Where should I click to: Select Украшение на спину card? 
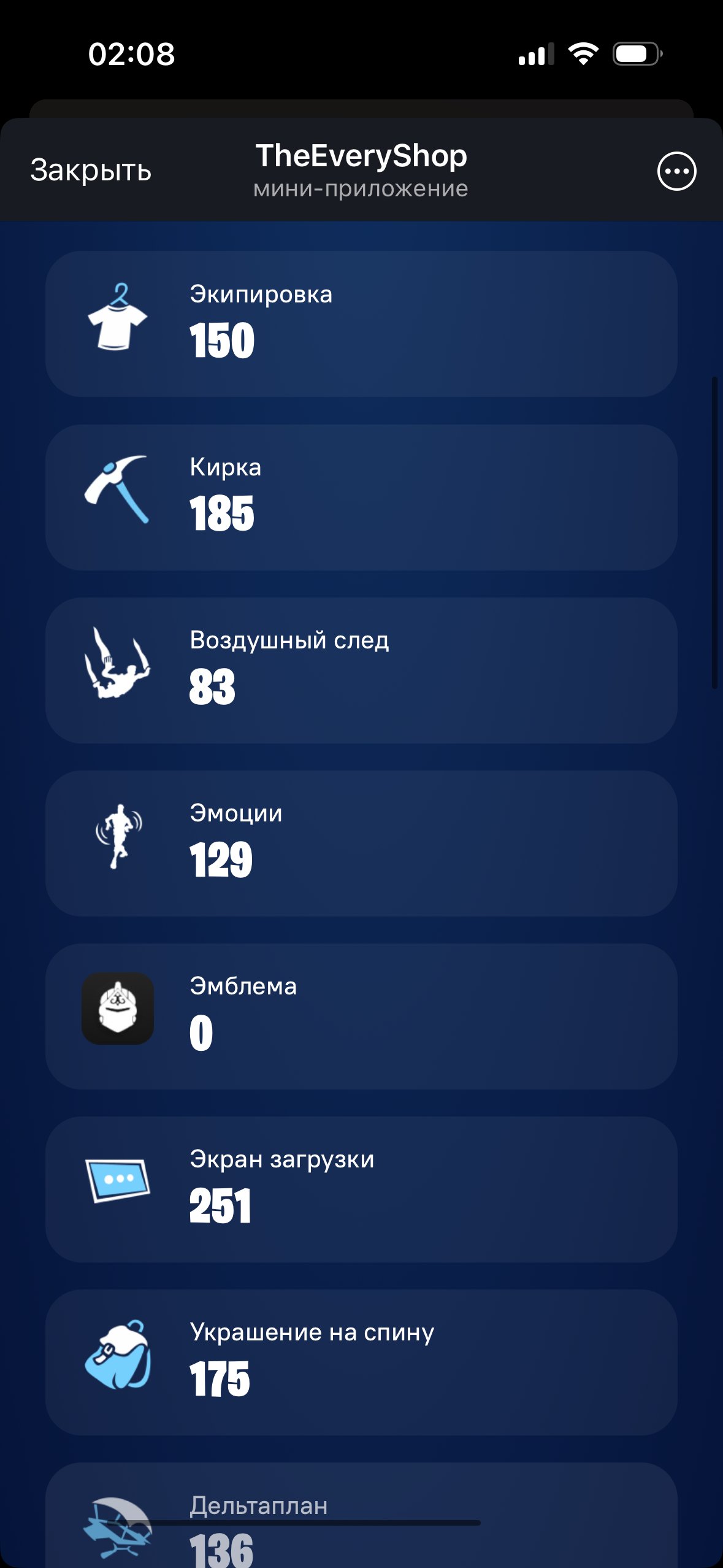[361, 1362]
